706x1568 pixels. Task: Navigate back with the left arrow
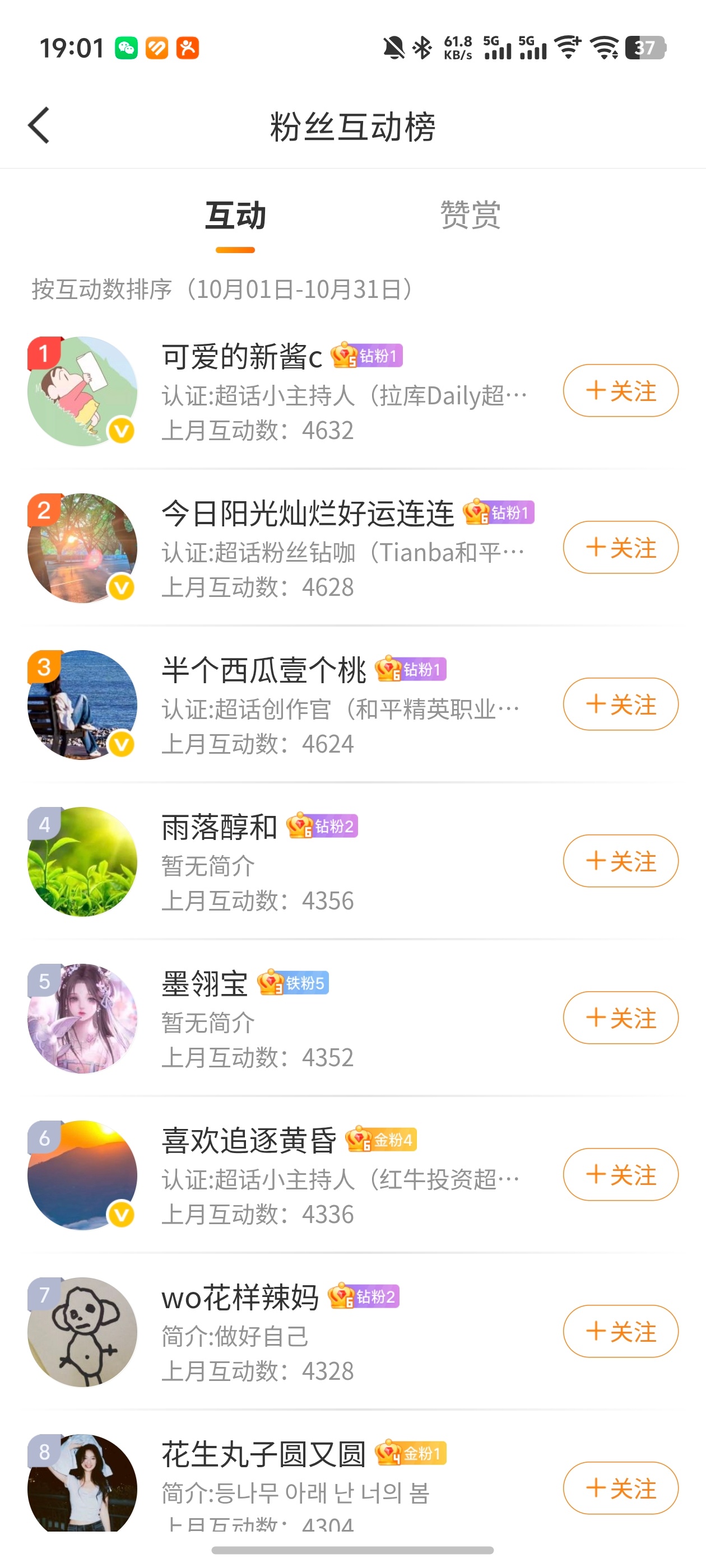(39, 124)
